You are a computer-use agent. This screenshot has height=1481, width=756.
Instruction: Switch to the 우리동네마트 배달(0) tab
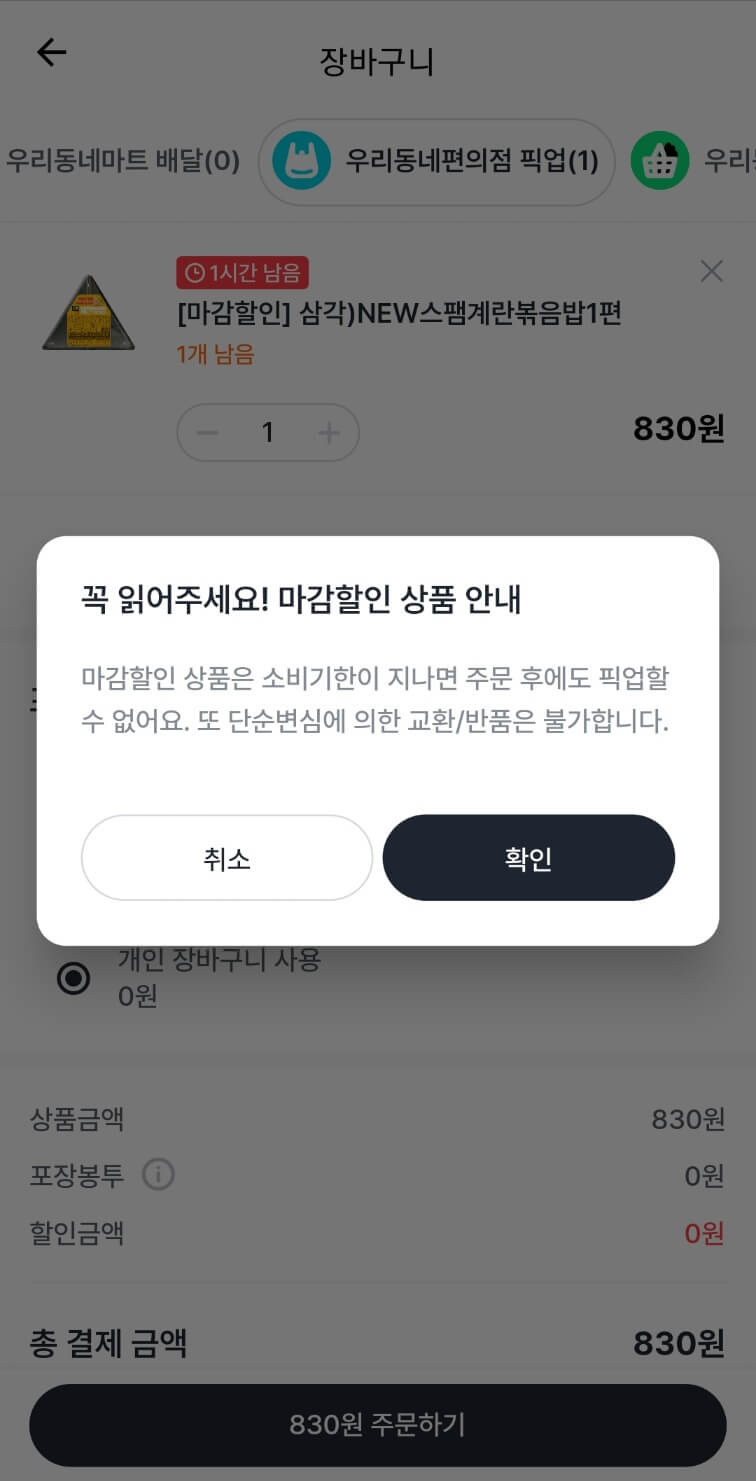pos(119,162)
